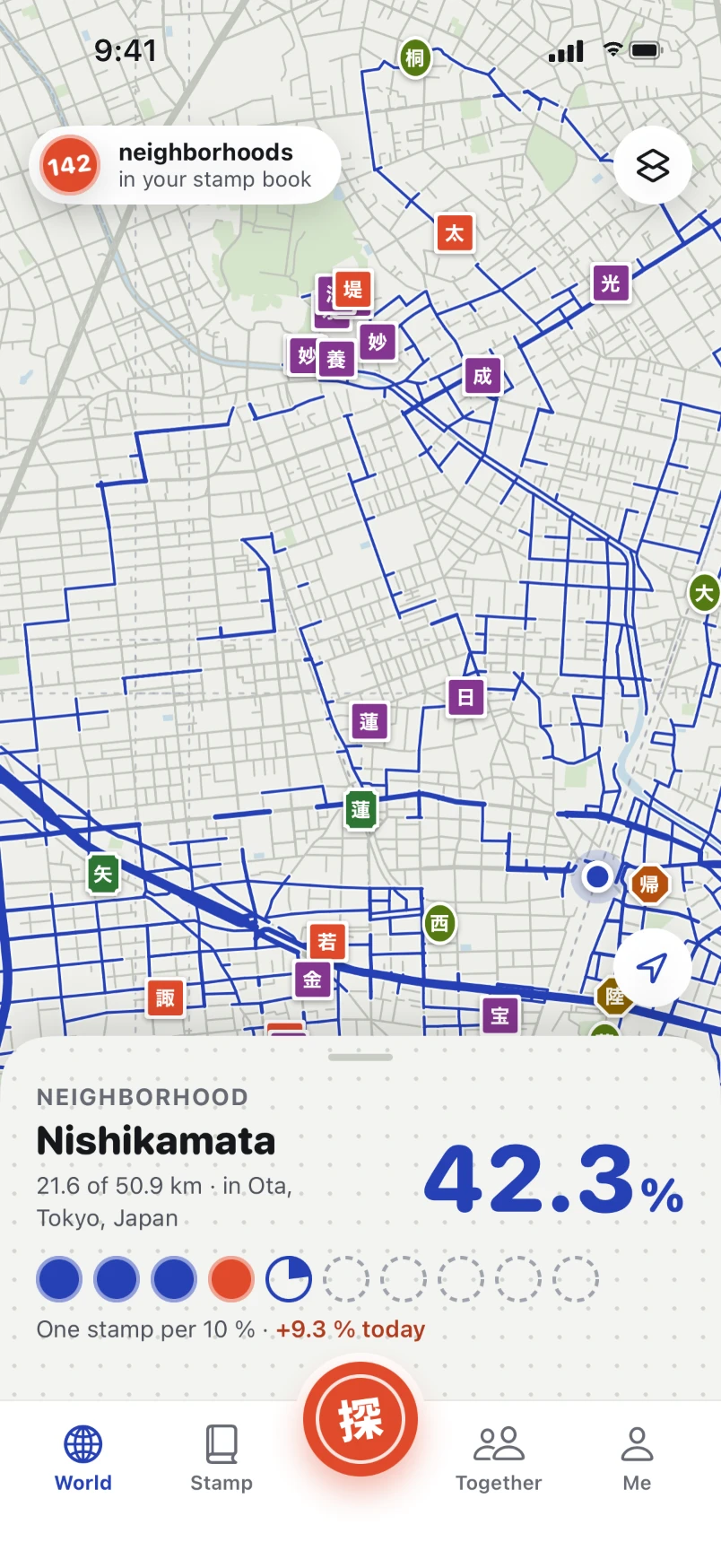This screenshot has width=721, height=1568.
Task: Tap the purple 成 map marker
Action: pyautogui.click(x=482, y=376)
